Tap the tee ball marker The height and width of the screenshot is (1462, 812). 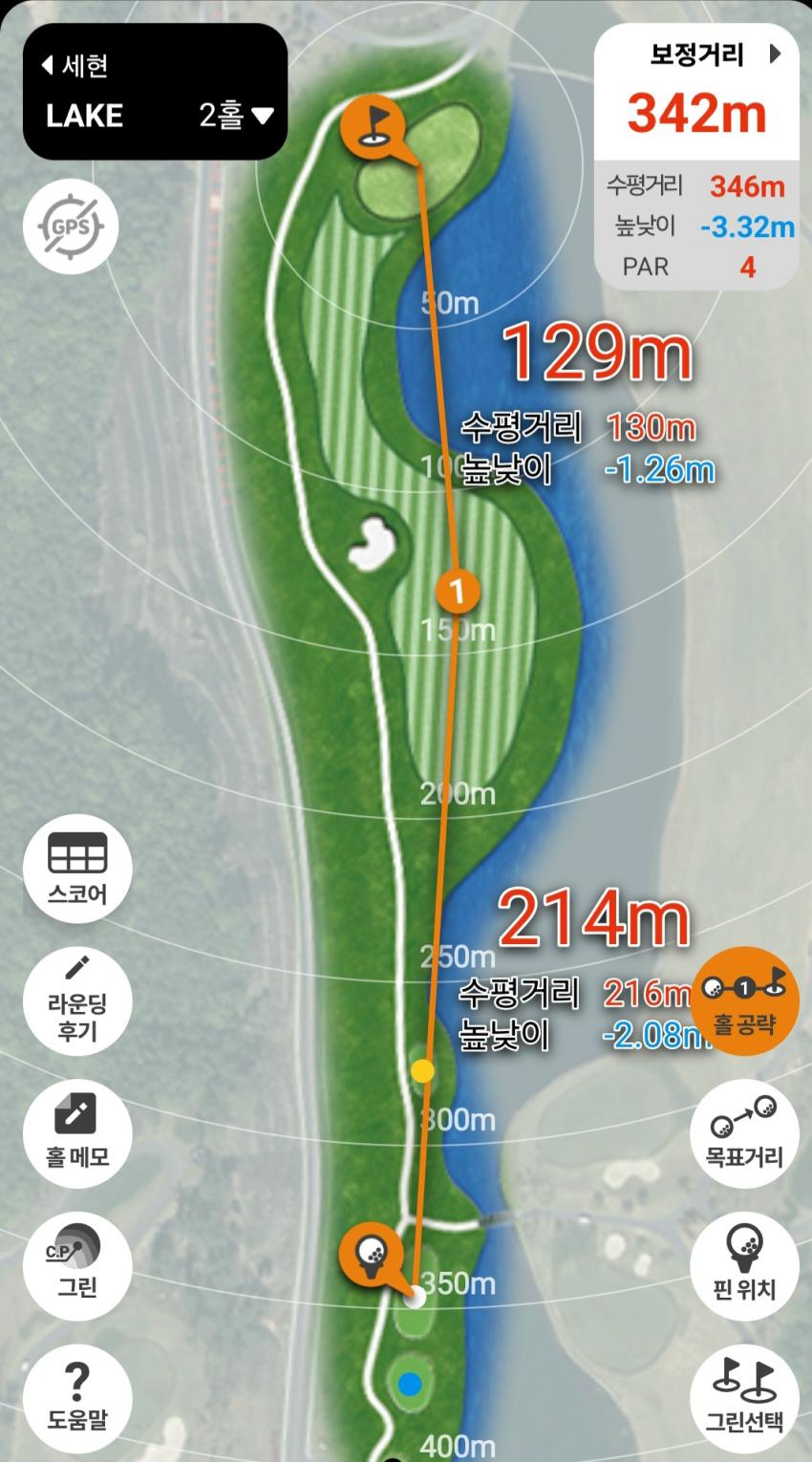tap(371, 1251)
